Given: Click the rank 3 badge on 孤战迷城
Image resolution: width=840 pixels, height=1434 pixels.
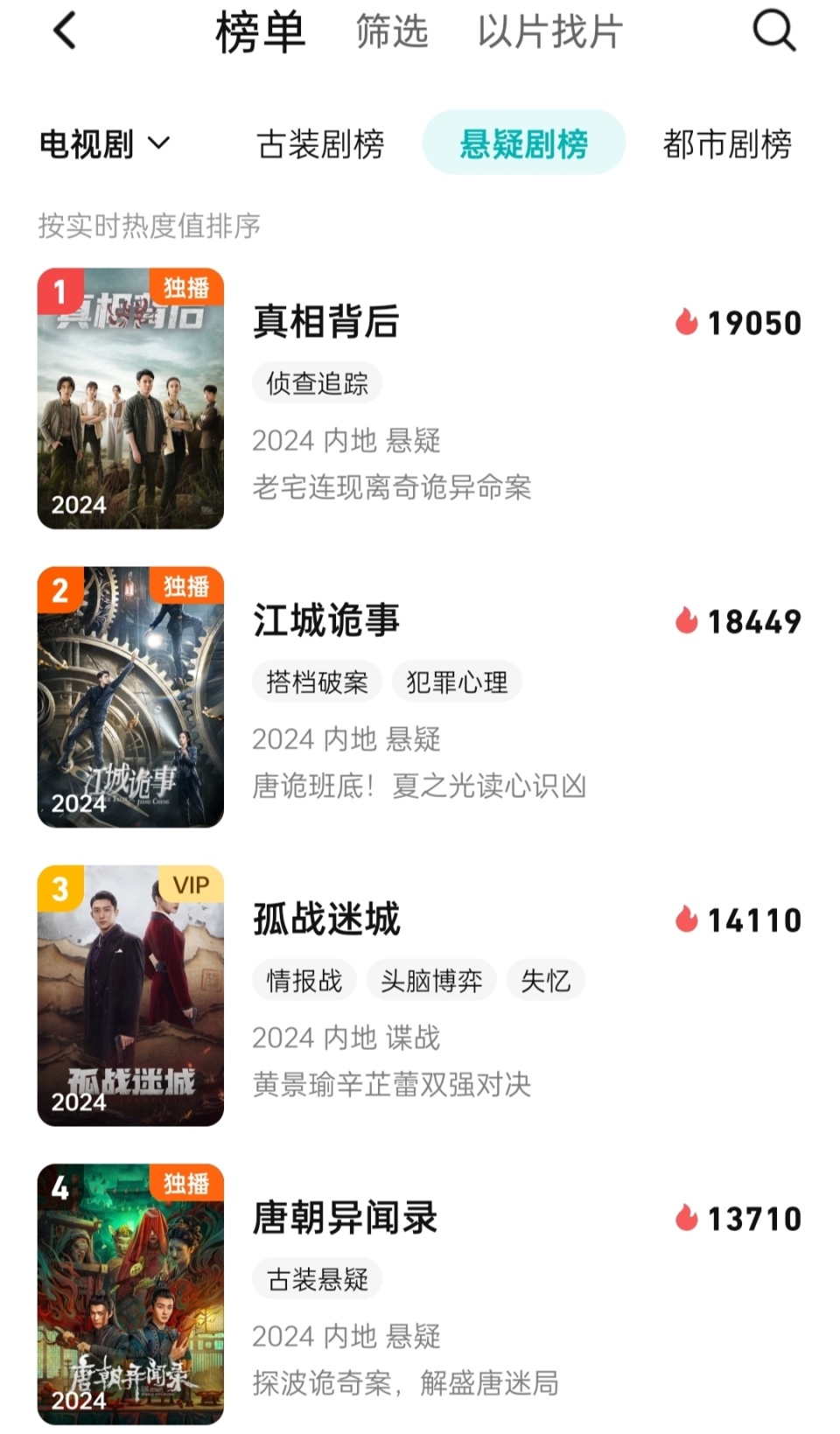Looking at the screenshot, I should [x=59, y=885].
